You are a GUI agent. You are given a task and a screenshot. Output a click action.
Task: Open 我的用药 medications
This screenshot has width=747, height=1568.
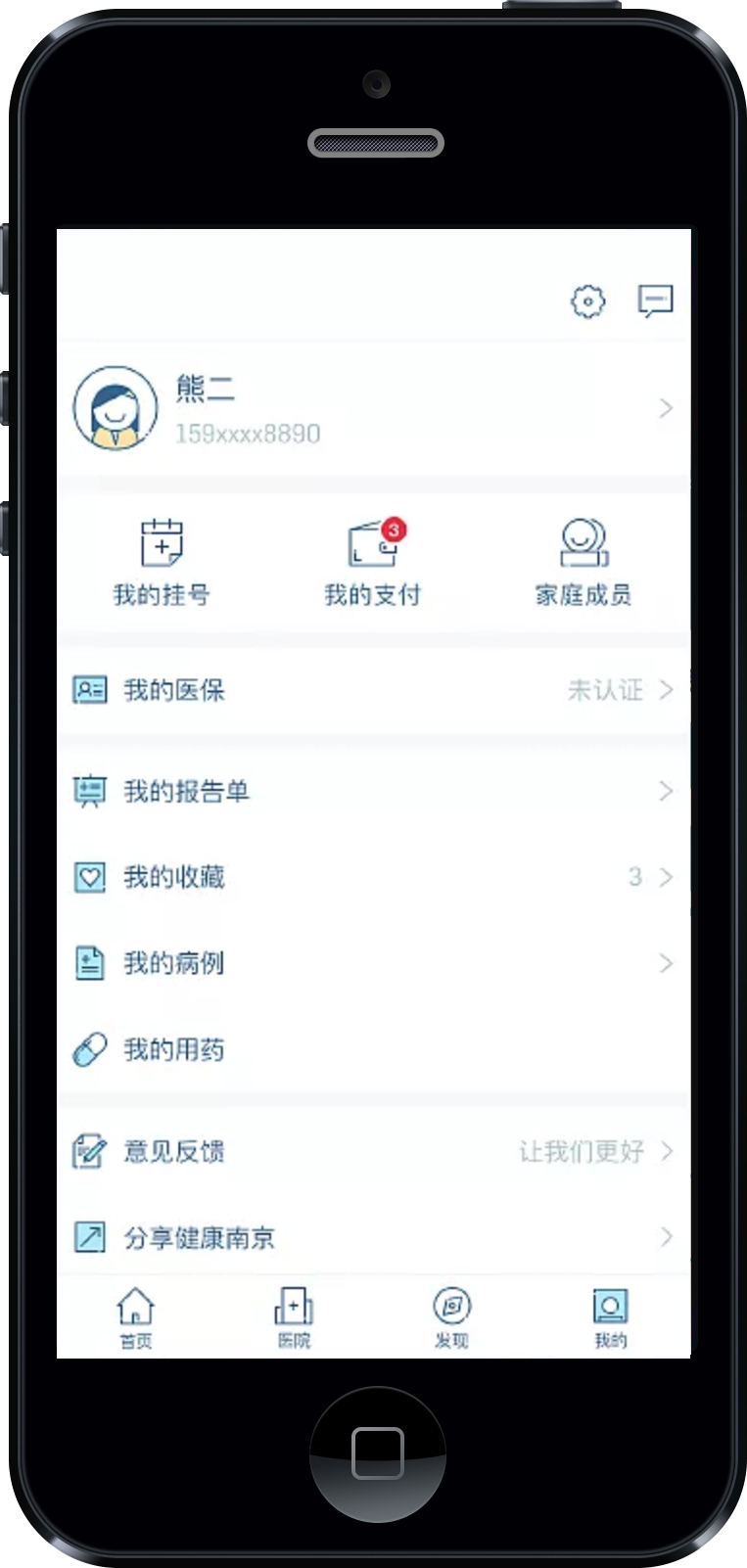tap(372, 1050)
